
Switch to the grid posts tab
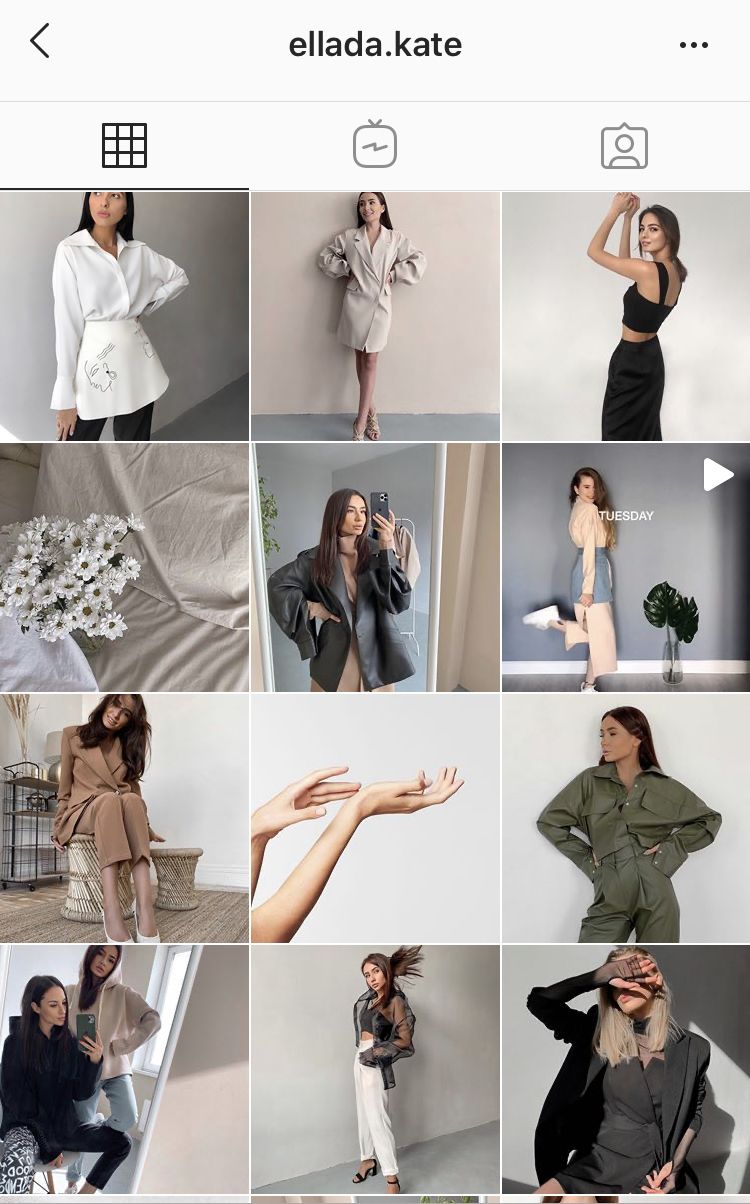(124, 146)
